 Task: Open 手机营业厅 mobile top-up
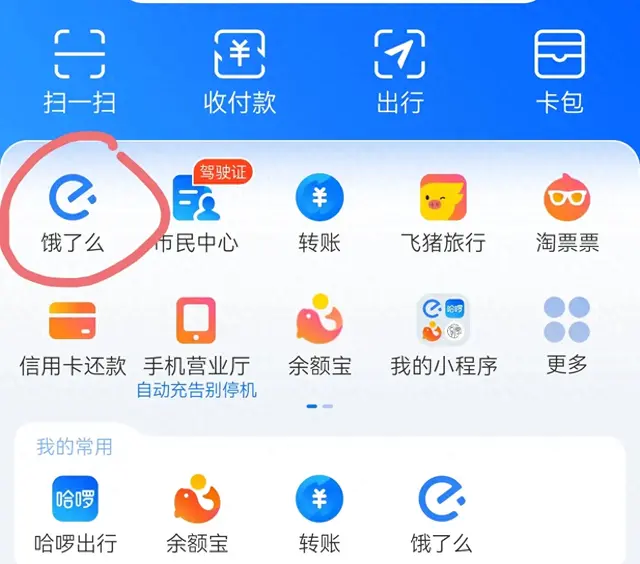coord(196,335)
